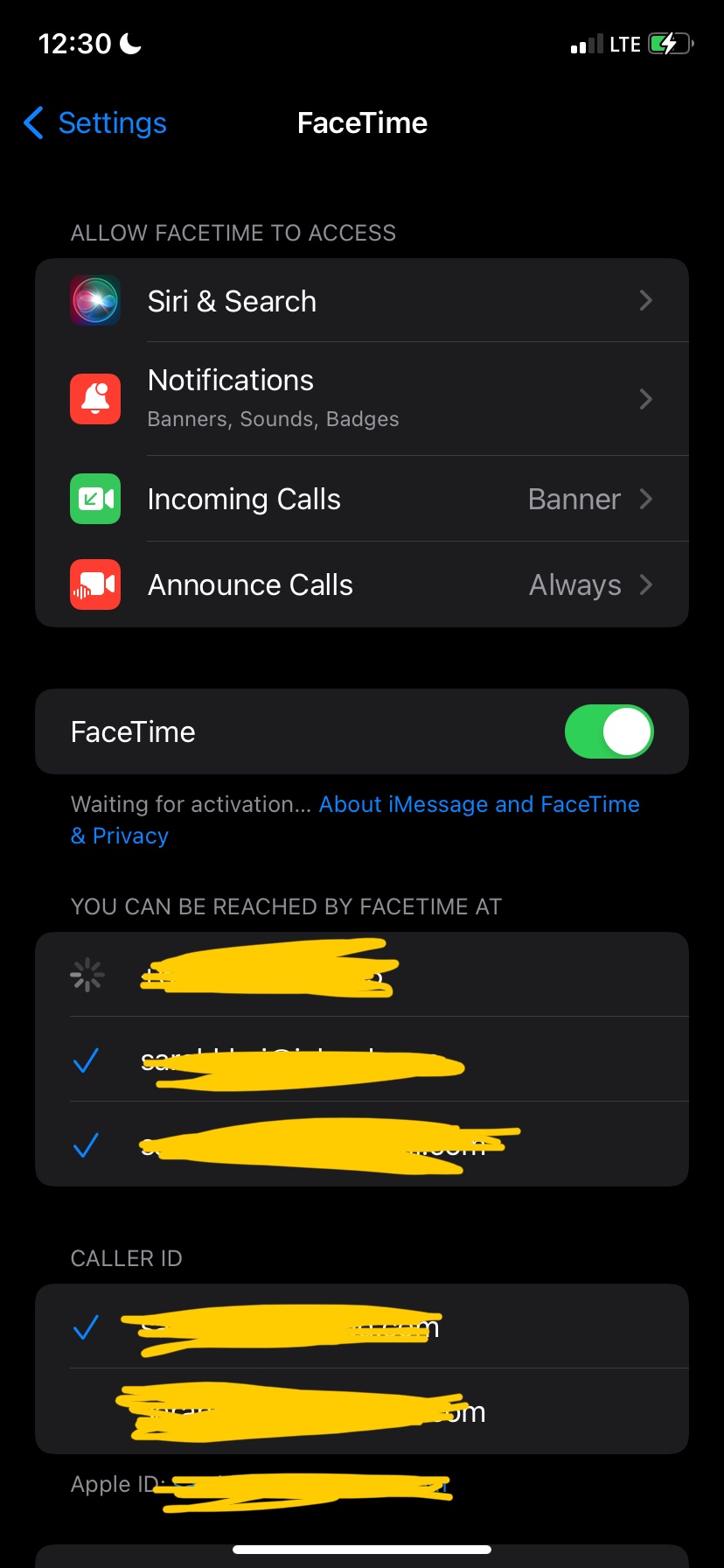Open Notifications settings for FaceTime

click(362, 399)
